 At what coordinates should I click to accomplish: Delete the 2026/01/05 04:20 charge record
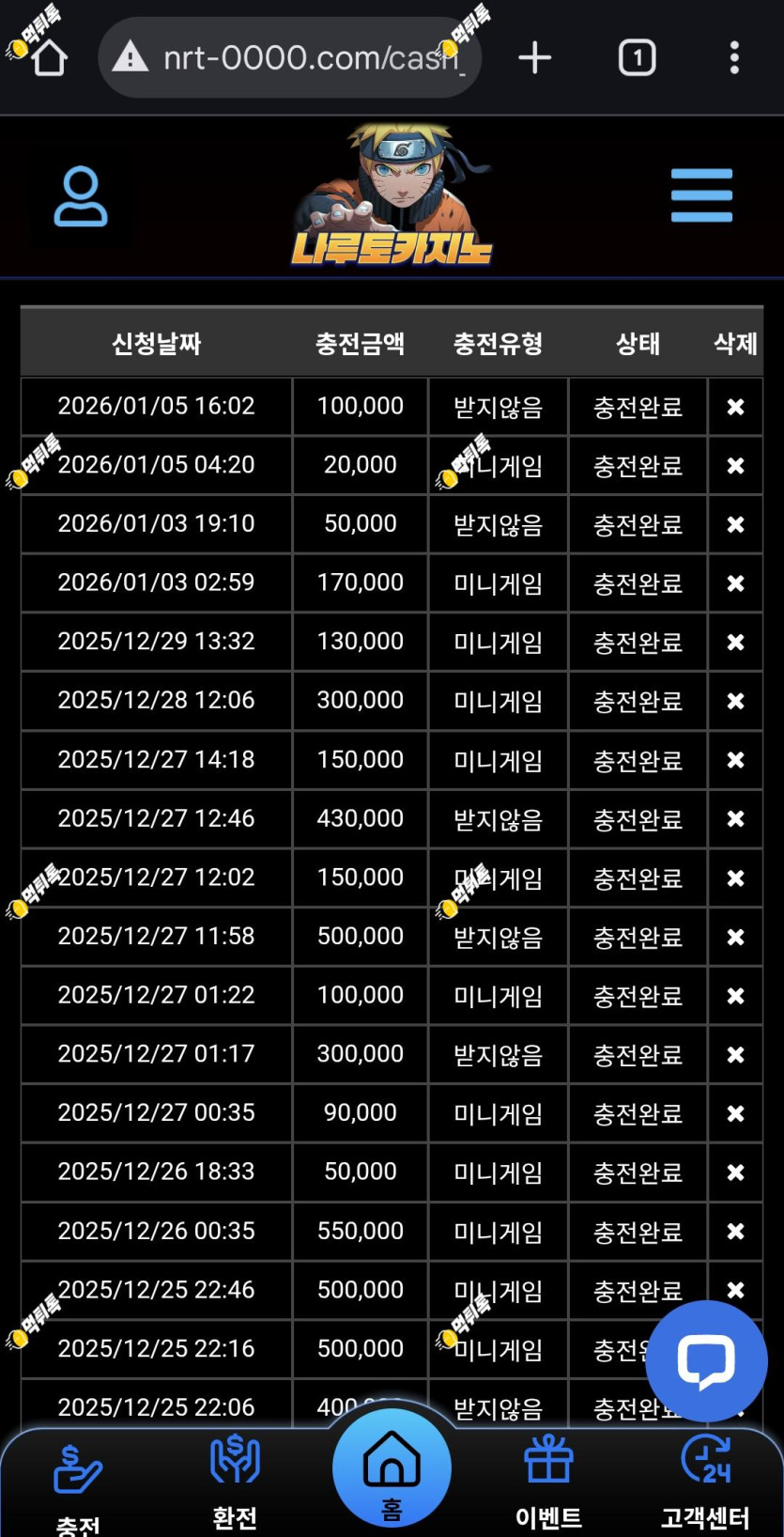[735, 466]
